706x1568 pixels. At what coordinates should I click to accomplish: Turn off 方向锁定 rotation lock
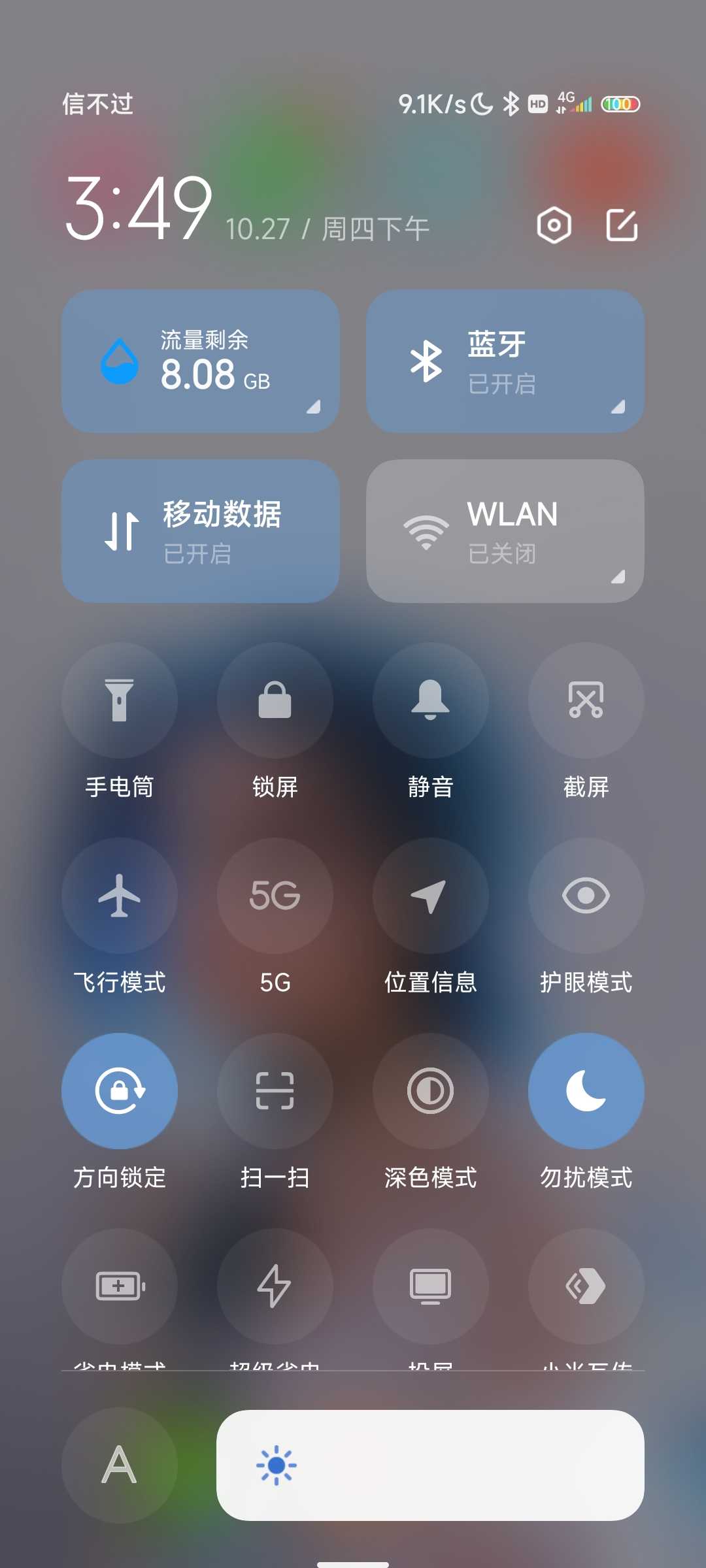click(120, 1091)
